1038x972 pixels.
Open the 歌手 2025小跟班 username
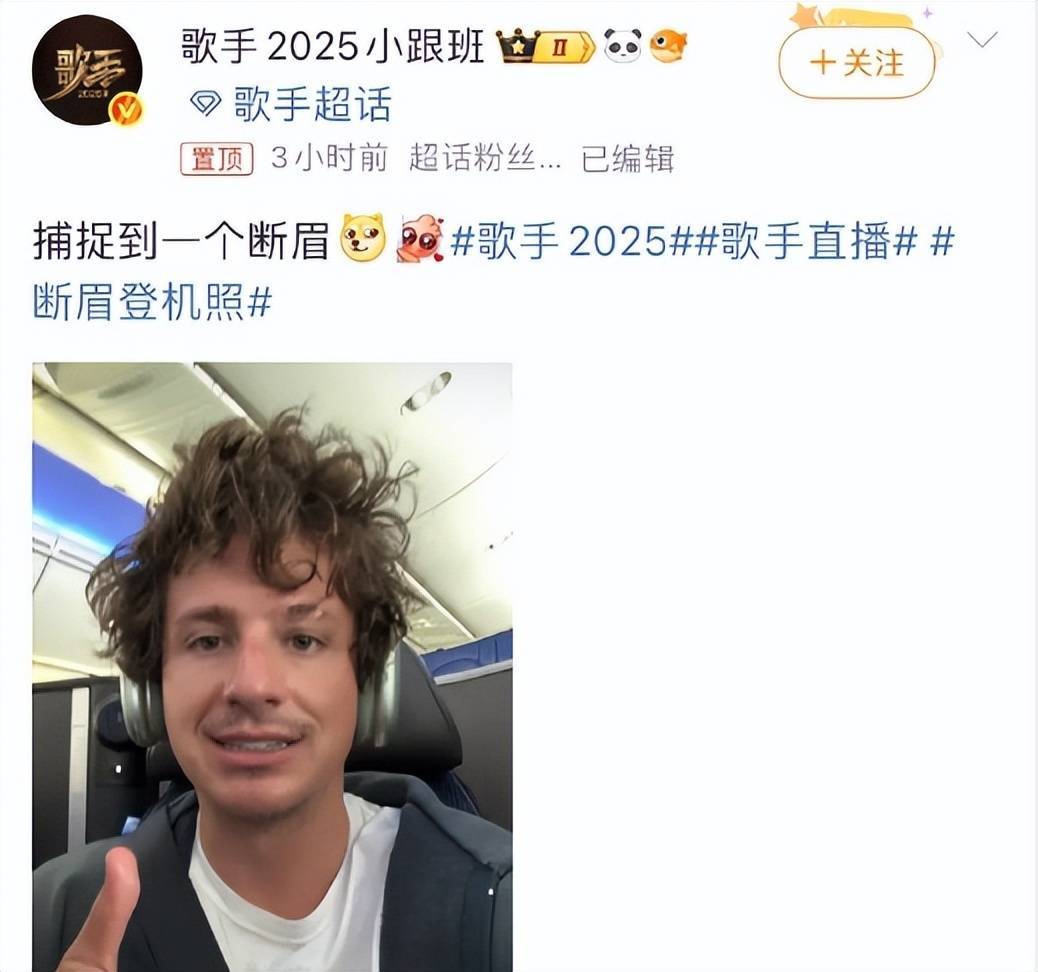pos(333,46)
